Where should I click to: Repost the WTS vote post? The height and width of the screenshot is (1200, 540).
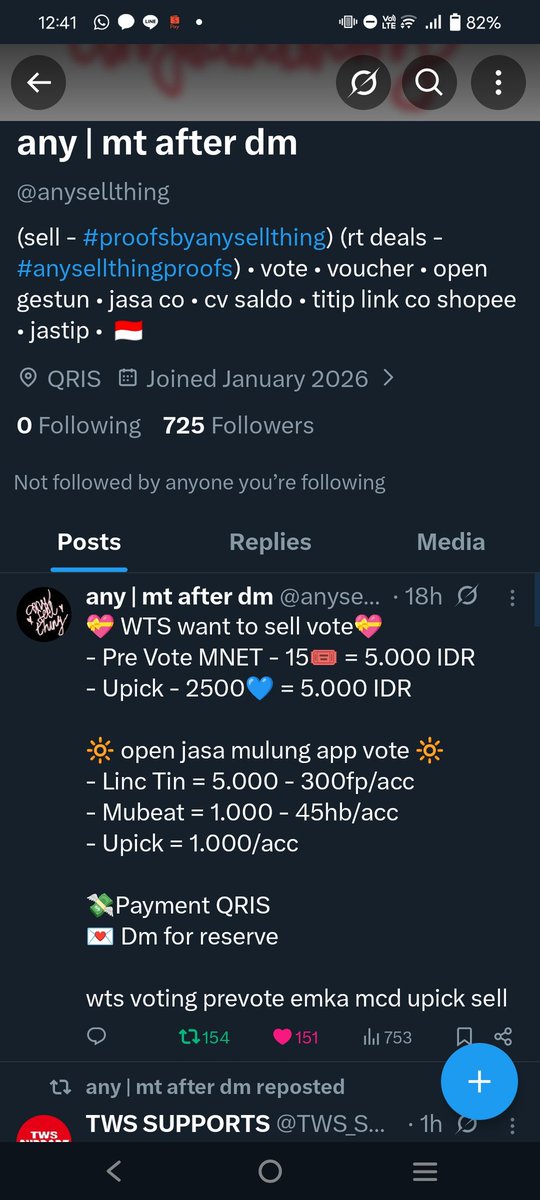[x=203, y=1037]
